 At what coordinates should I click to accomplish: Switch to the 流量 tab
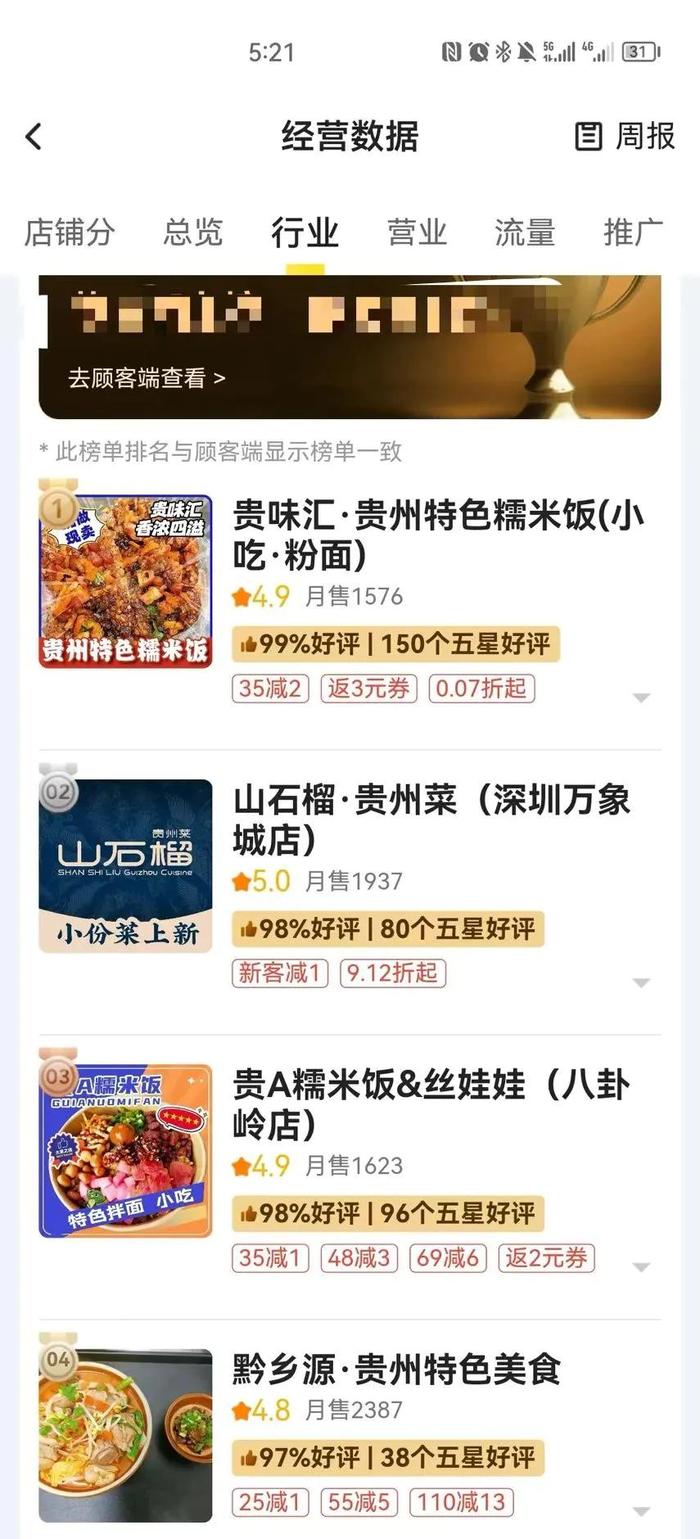525,232
